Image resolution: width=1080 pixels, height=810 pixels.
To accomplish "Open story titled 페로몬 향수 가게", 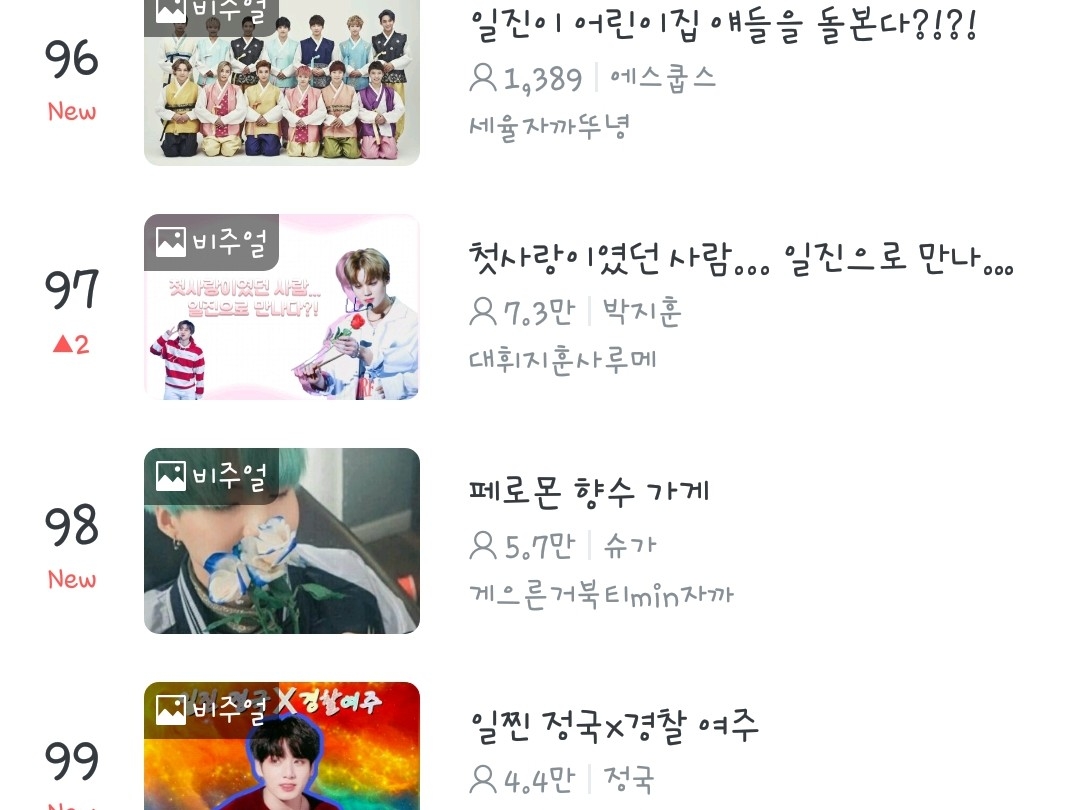I will pos(589,492).
